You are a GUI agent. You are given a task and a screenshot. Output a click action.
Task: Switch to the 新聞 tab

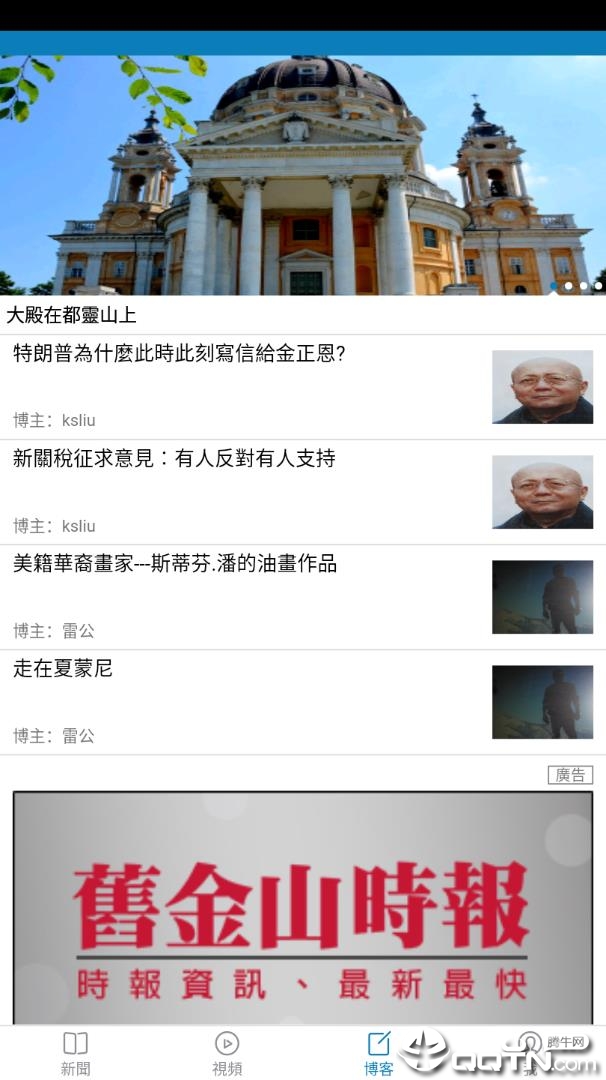(75, 1053)
